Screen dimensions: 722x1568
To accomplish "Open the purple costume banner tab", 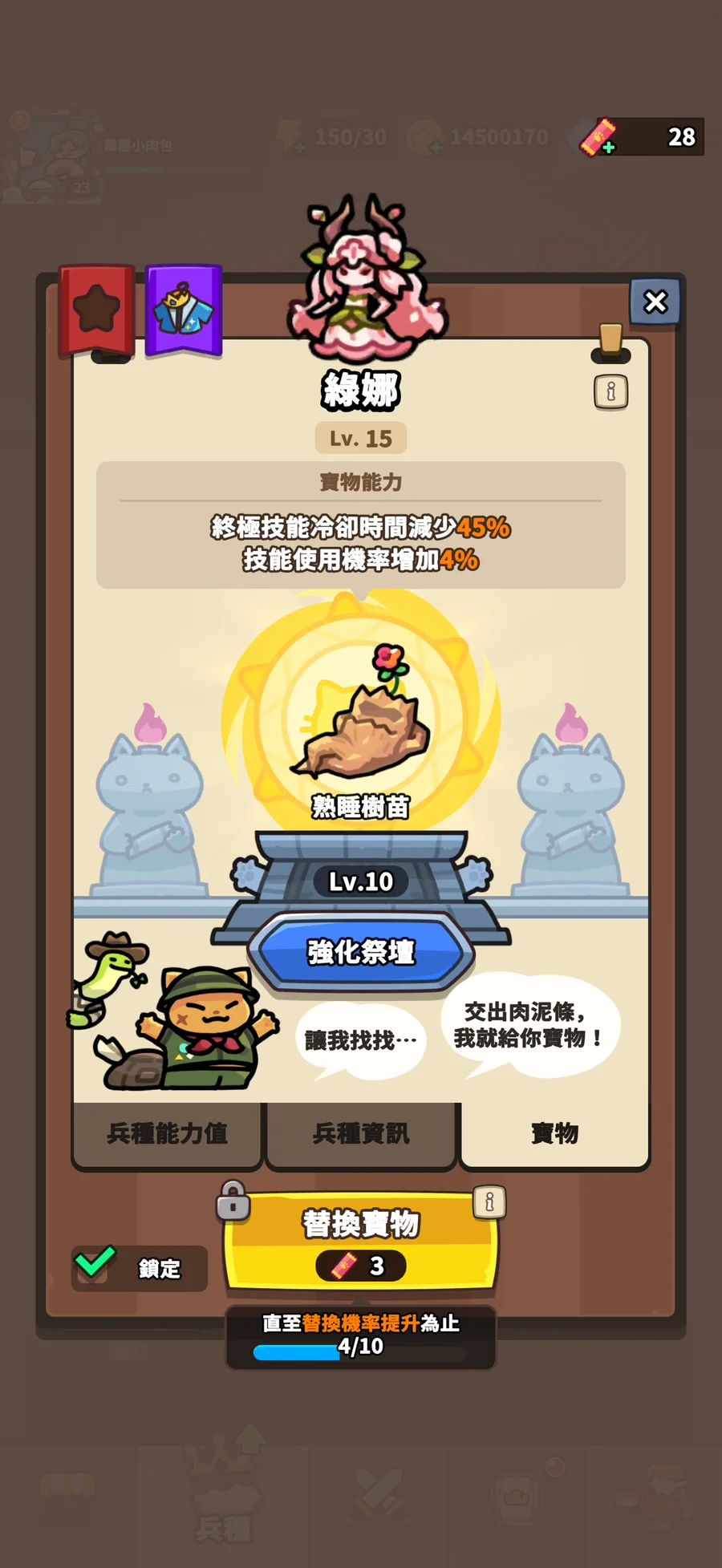I will click(x=184, y=310).
